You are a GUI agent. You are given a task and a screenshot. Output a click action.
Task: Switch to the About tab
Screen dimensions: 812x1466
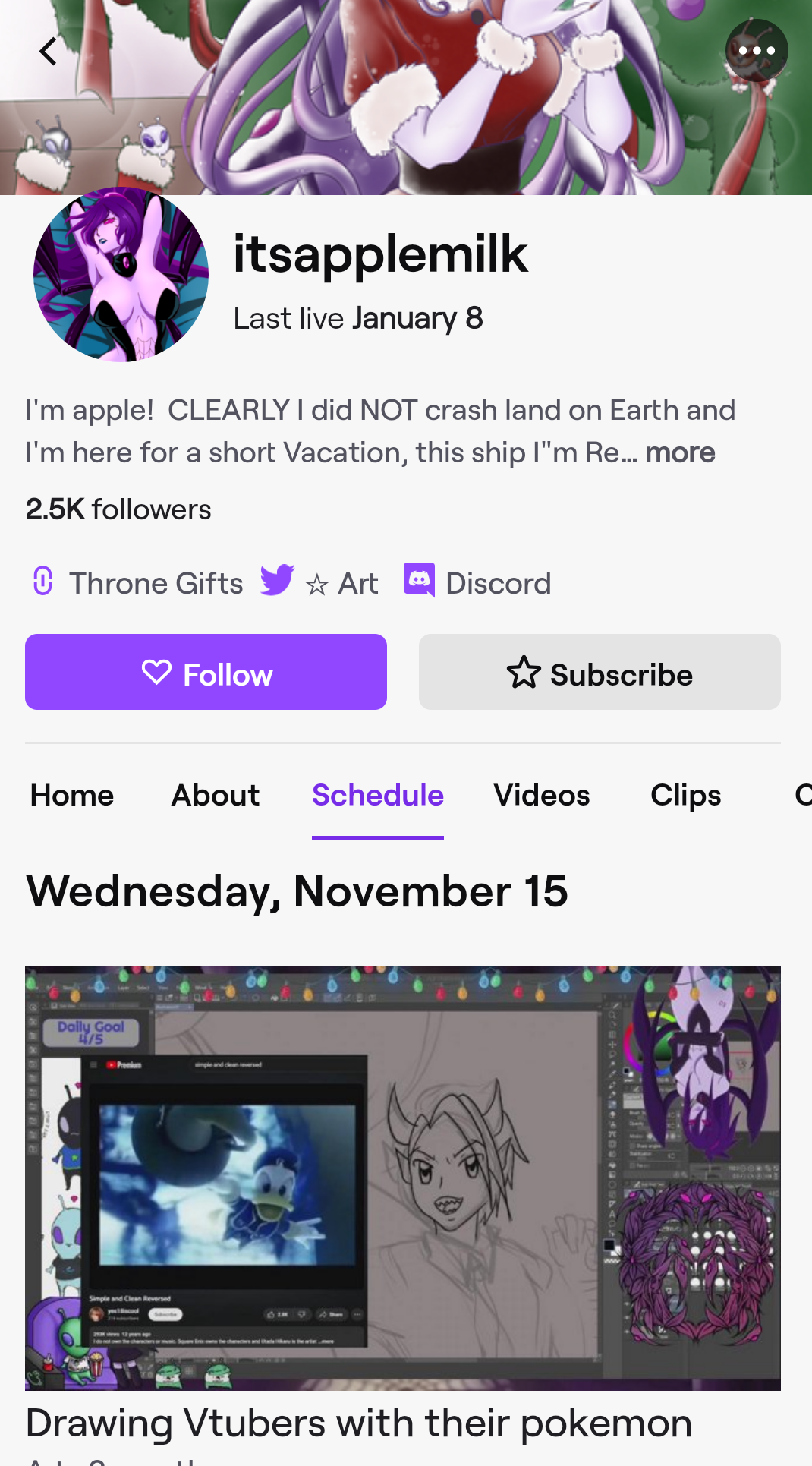216,795
